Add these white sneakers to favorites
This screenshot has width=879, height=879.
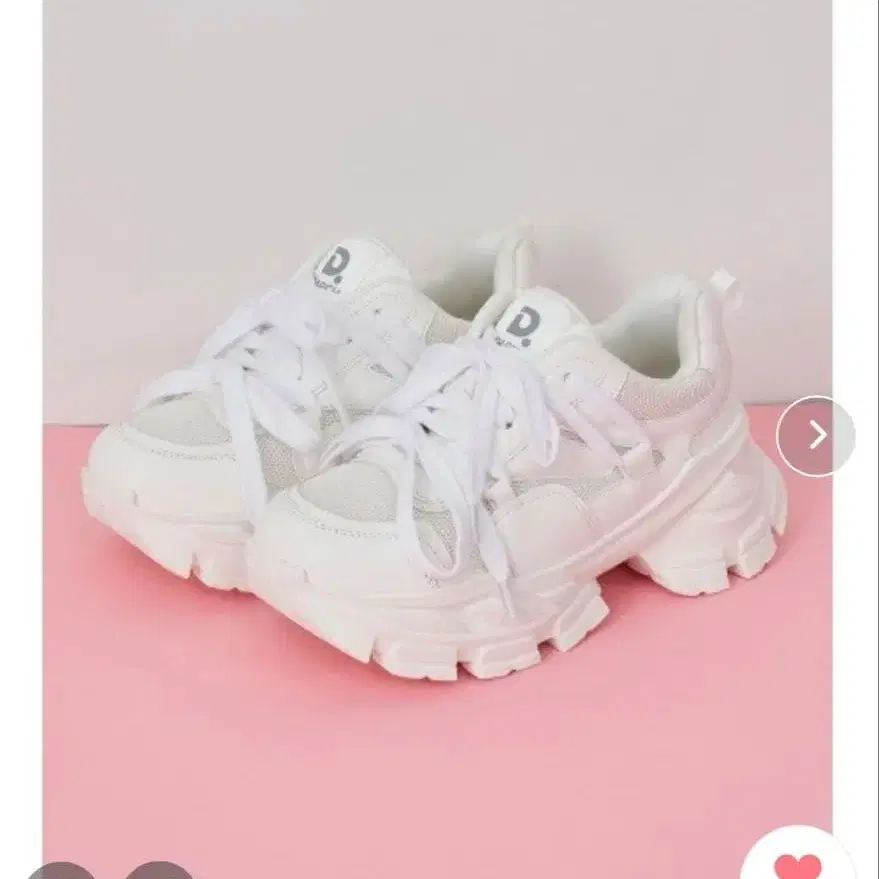[798, 861]
